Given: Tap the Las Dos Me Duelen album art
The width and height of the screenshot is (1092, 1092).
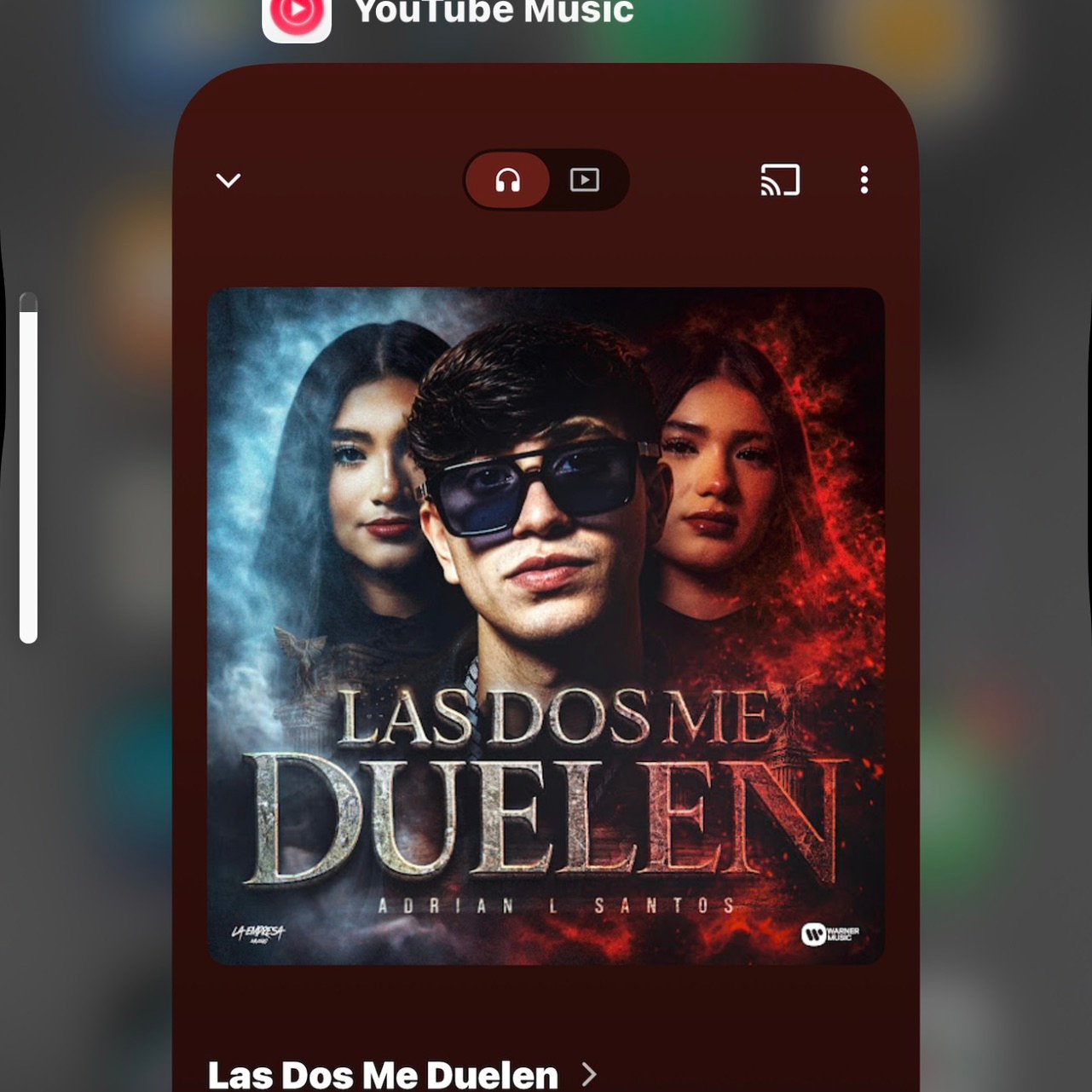Looking at the screenshot, I should (x=546, y=627).
